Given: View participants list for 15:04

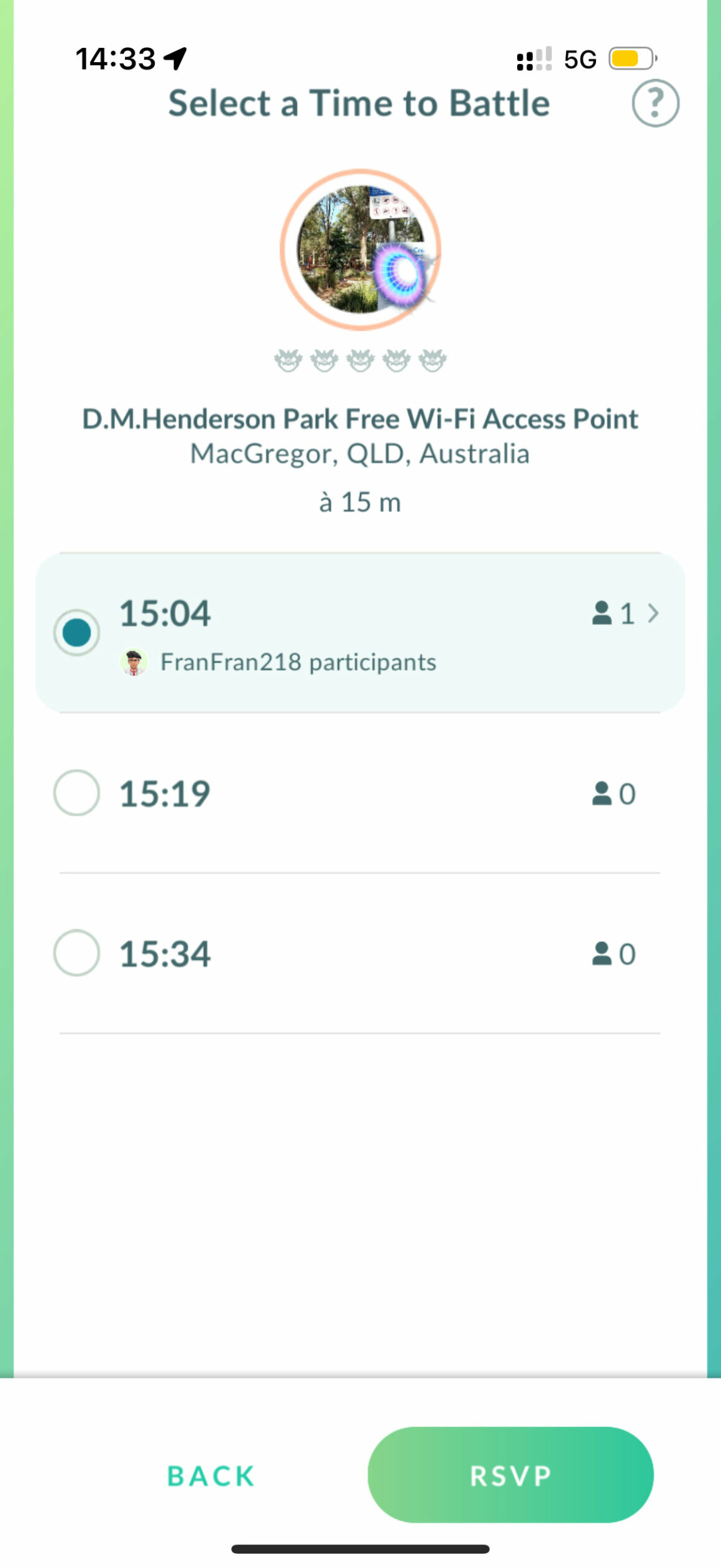Looking at the screenshot, I should tap(625, 614).
